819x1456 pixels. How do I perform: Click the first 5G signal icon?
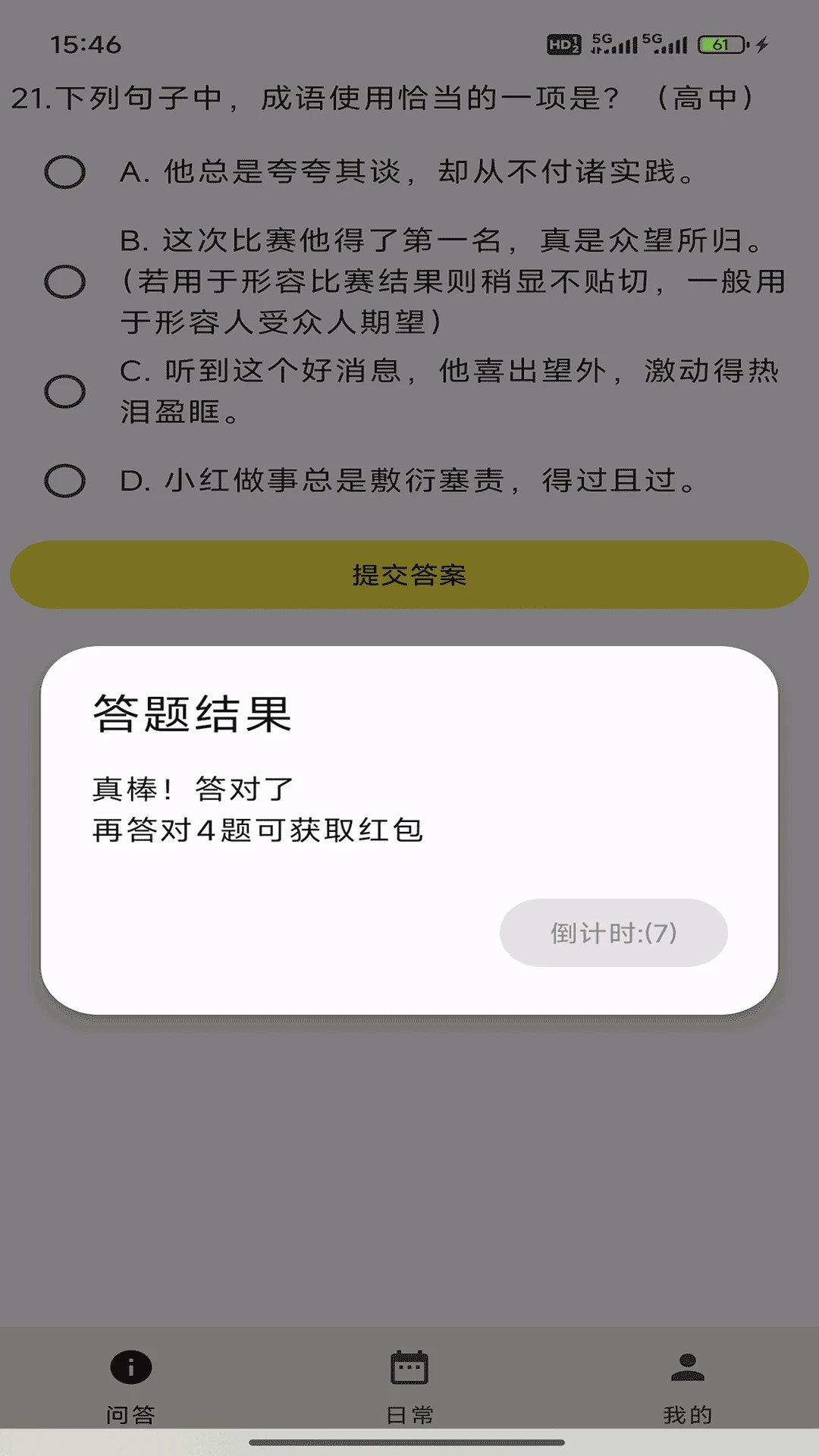click(x=614, y=42)
